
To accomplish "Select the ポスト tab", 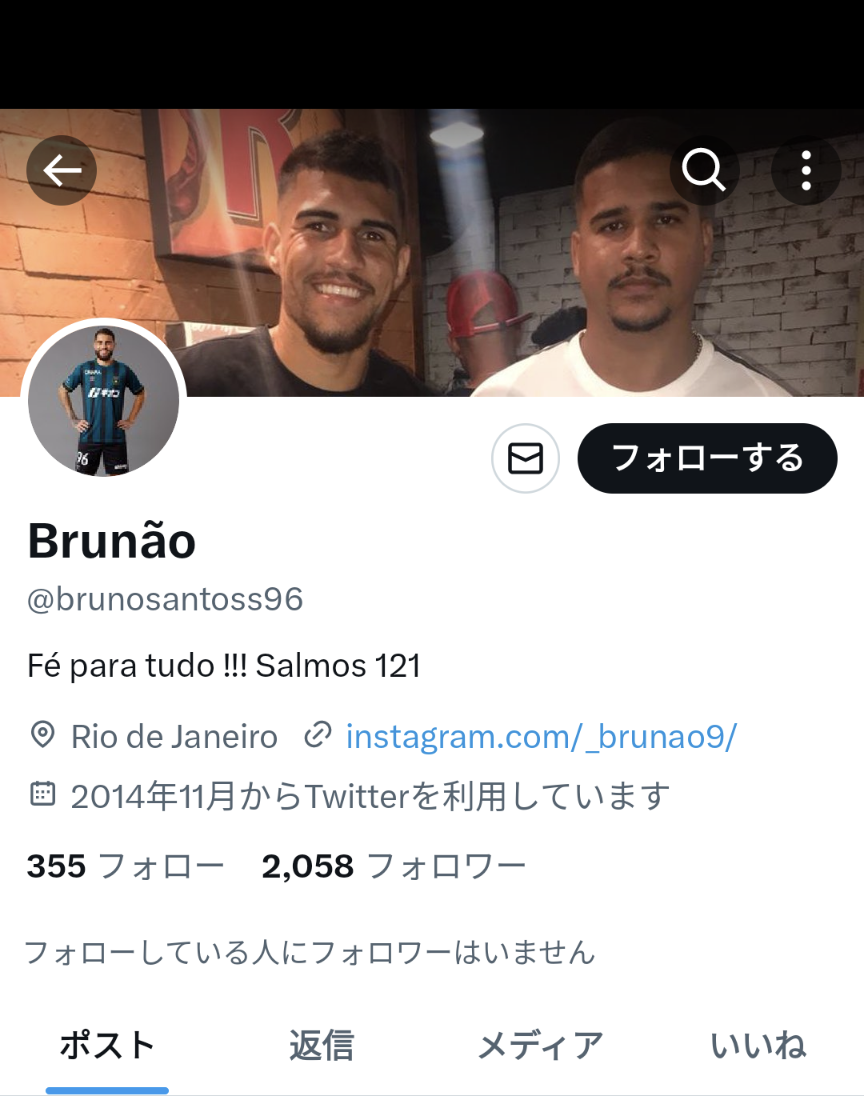I will [107, 1046].
